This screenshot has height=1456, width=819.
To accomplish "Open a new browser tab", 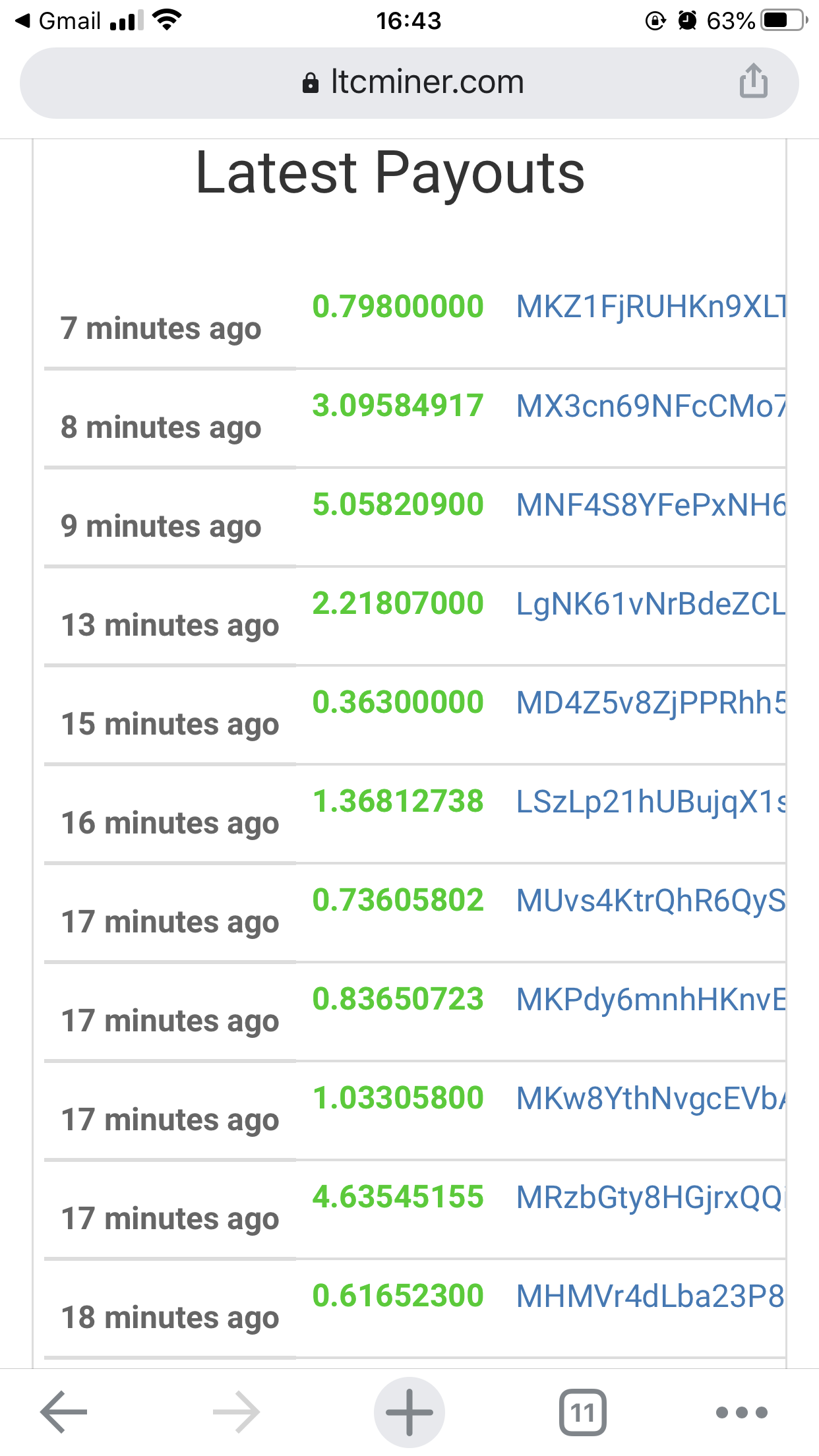I will point(409,1412).
